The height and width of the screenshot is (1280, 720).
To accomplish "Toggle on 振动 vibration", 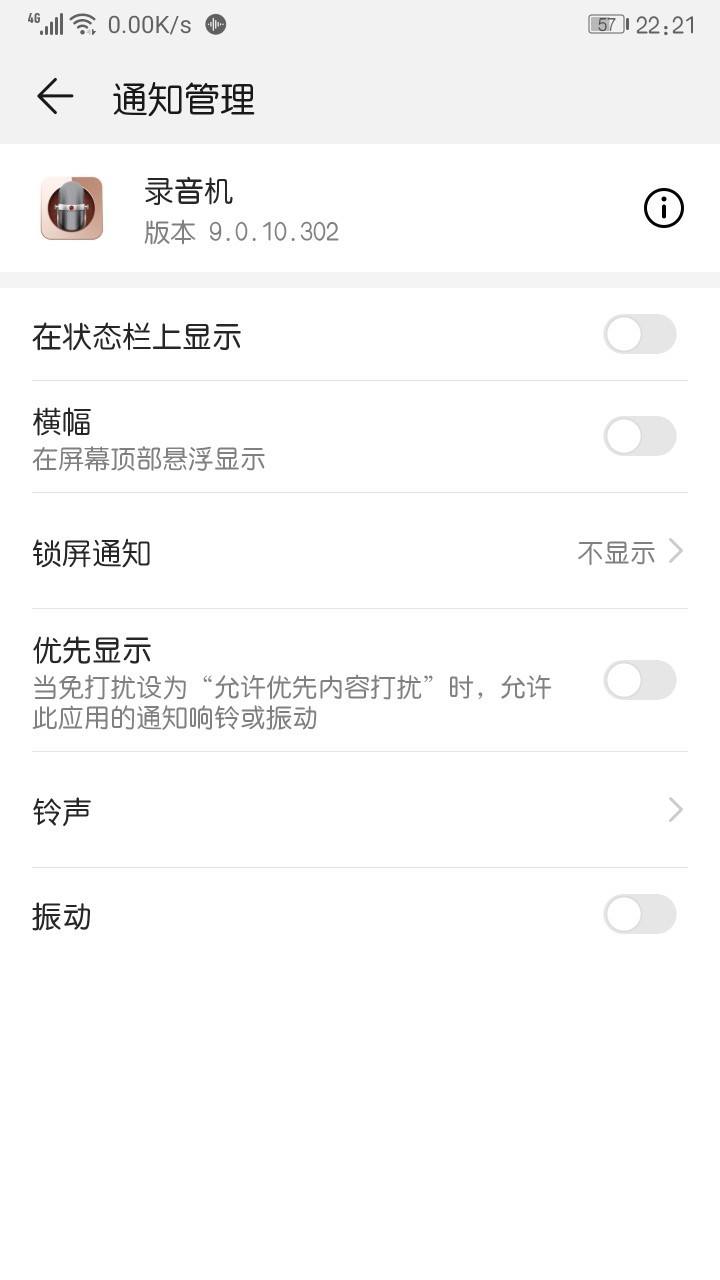I will tap(639, 915).
